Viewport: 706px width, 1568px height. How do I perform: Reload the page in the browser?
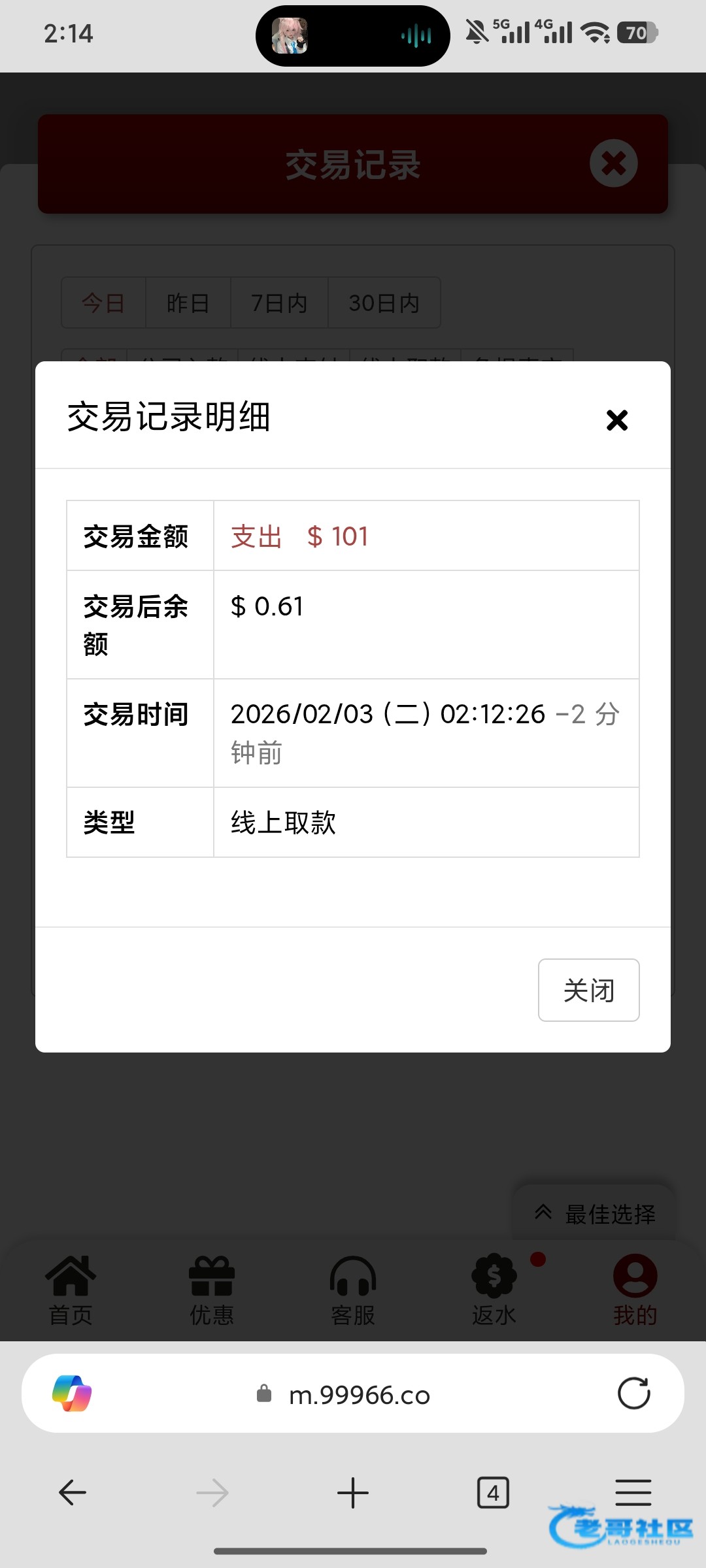633,1394
